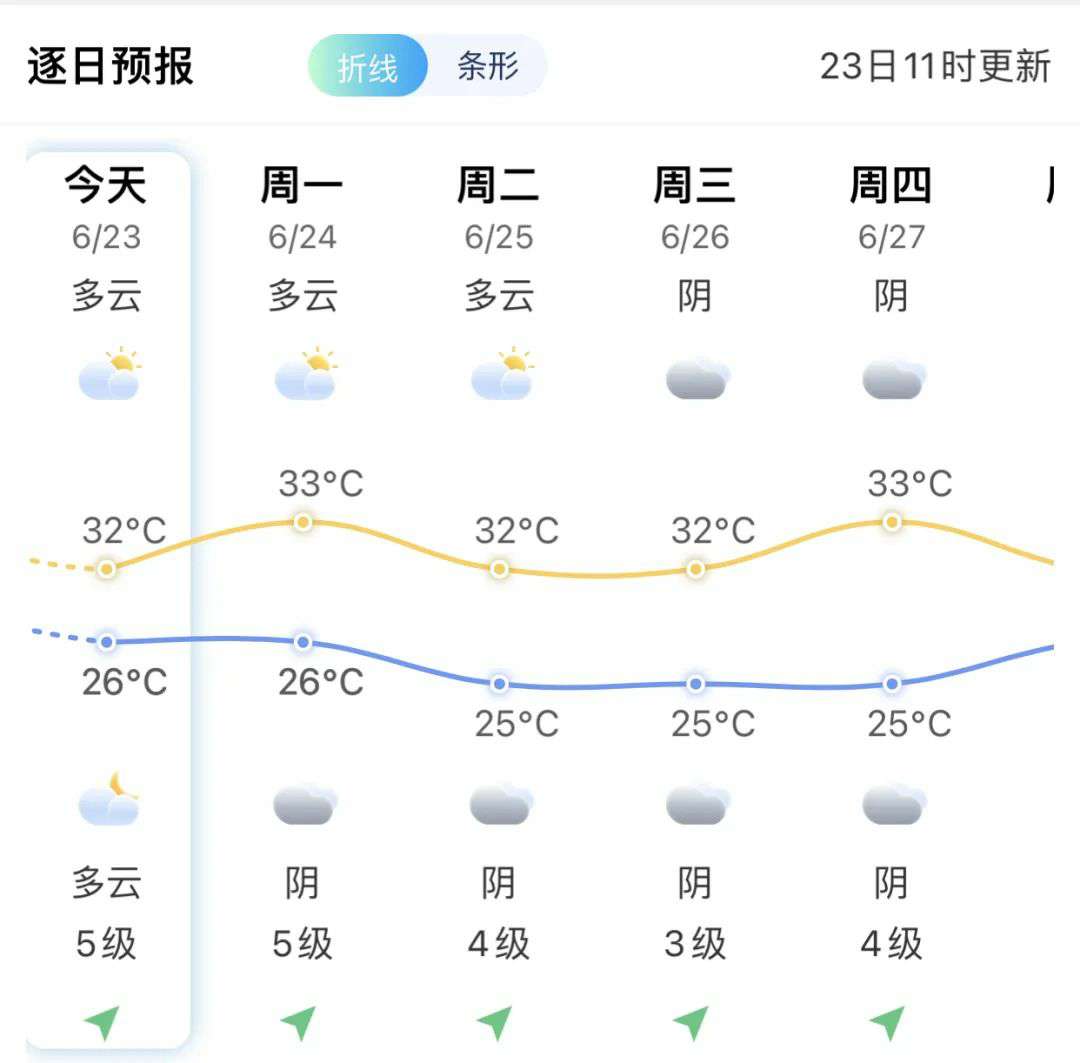Switch to the 条形 bar view
Viewport: 1080px width, 1063px height.
[x=488, y=67]
